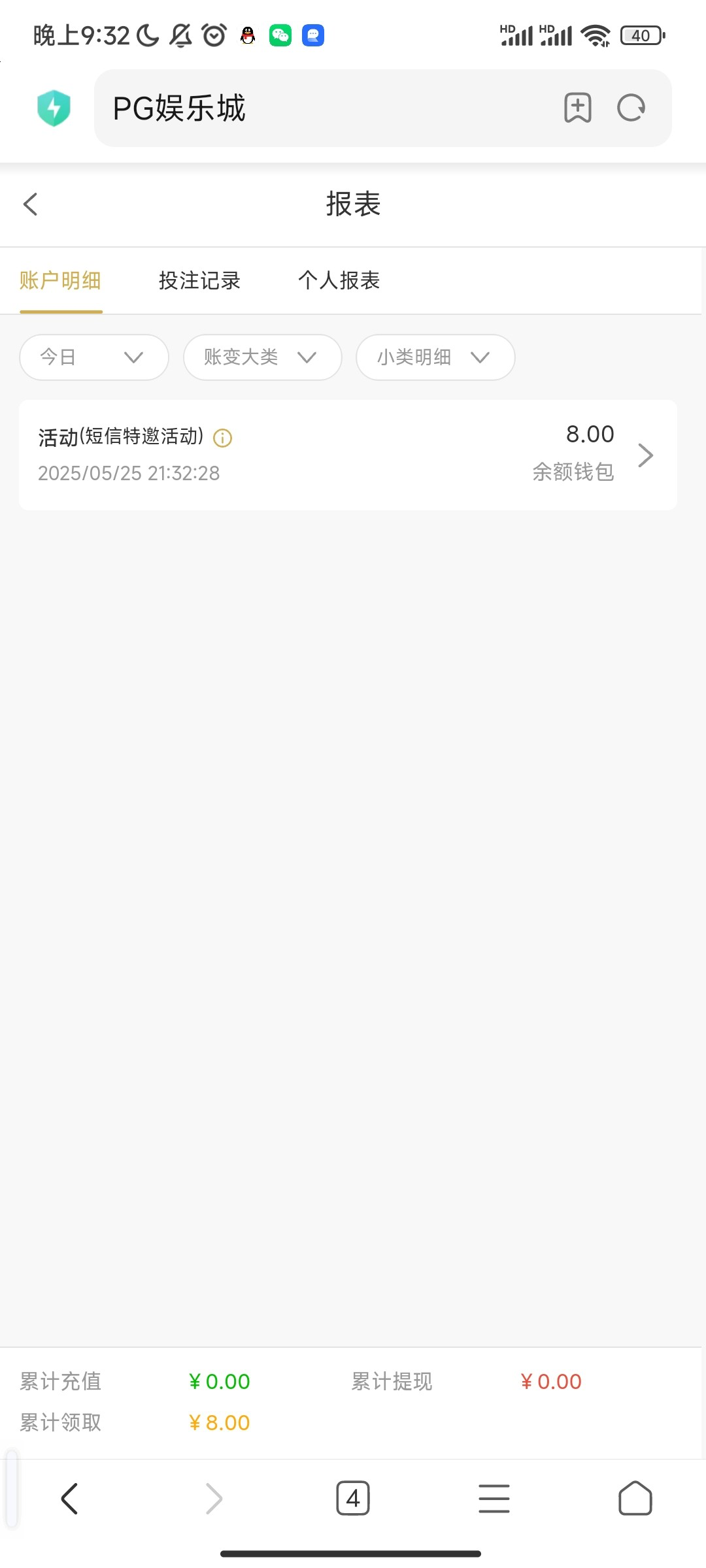The image size is (706, 1568).
Task: Show info for 短信特邀活动 entry
Action: (223, 438)
